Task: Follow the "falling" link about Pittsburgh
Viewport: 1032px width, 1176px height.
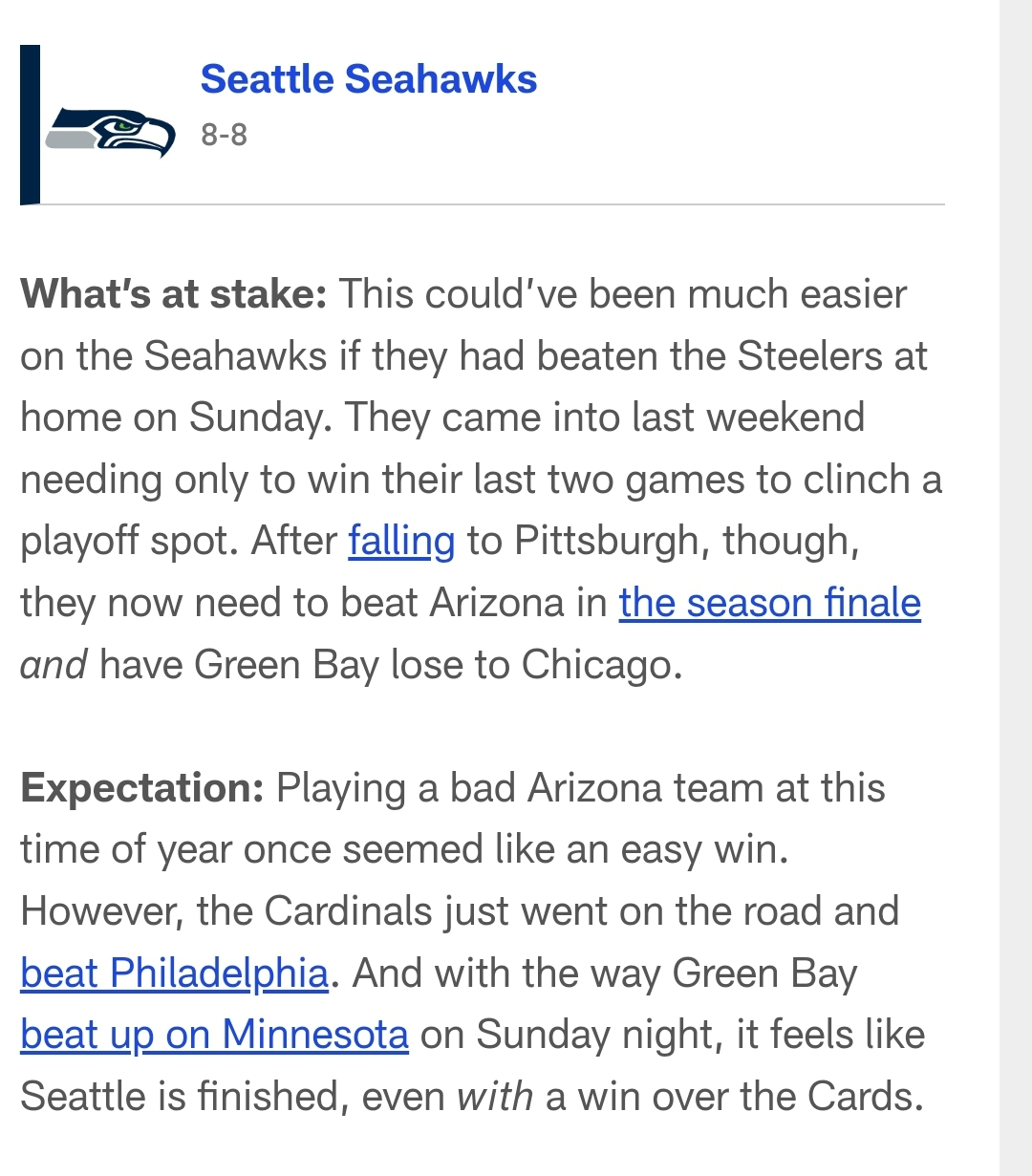Action: tap(400, 541)
